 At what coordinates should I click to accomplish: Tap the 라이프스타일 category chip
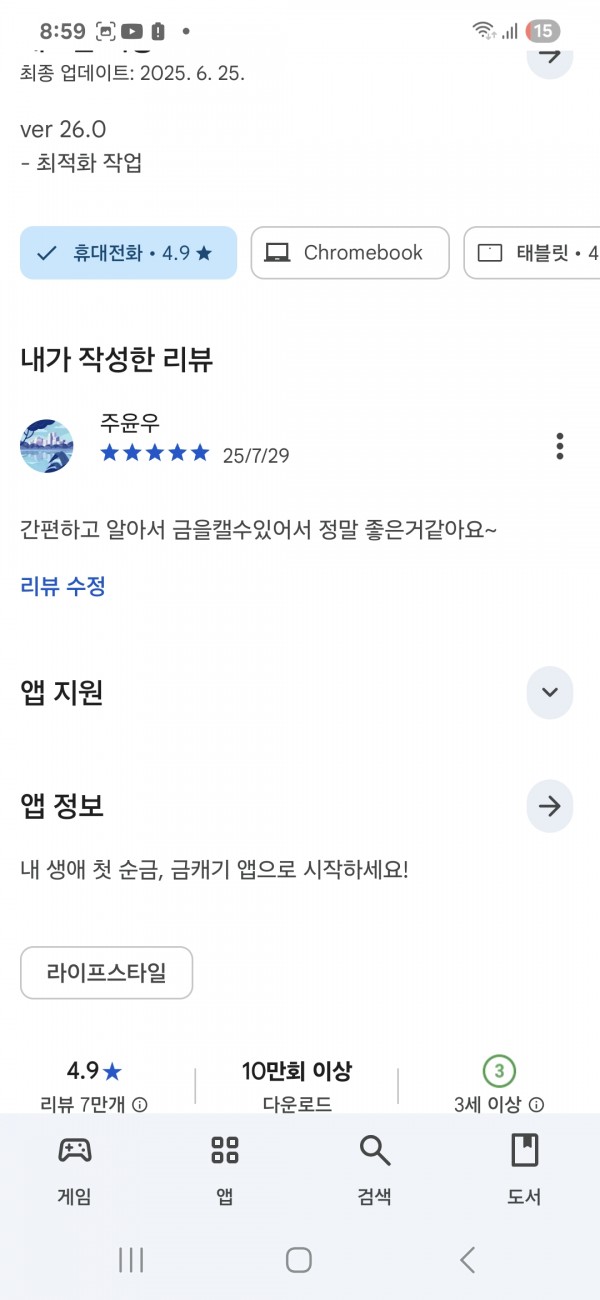(x=107, y=972)
